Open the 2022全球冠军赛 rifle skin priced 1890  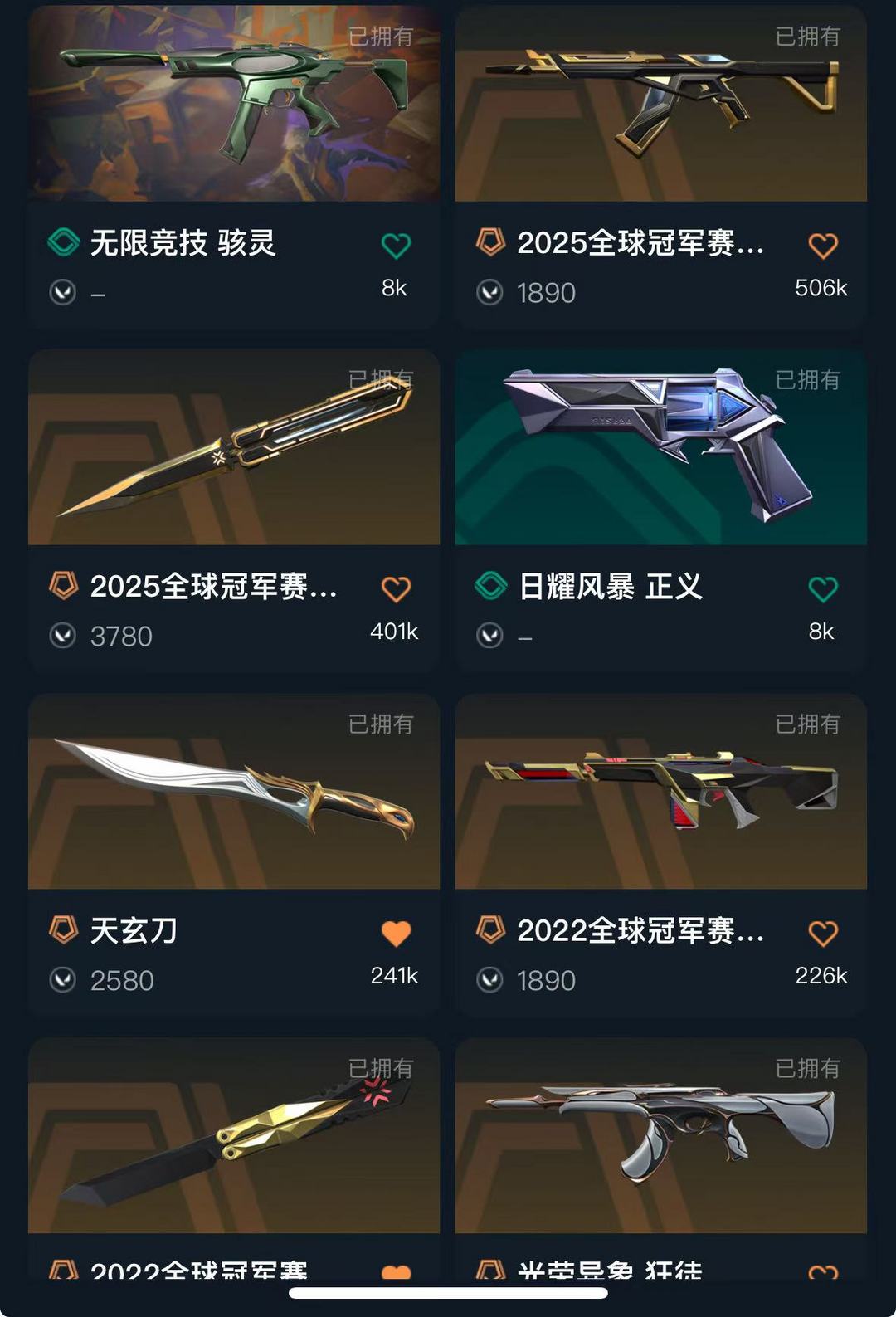point(660,793)
